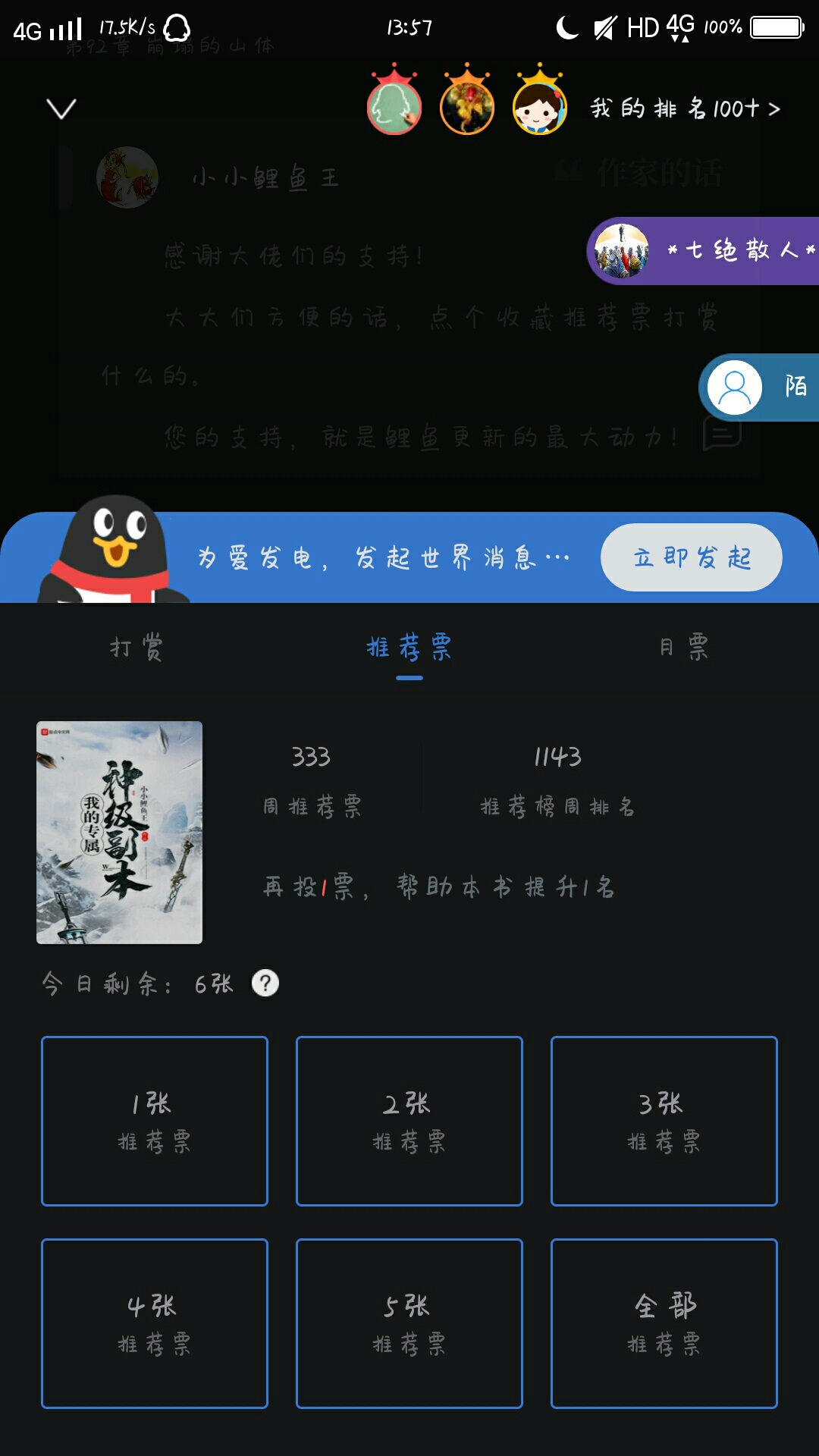This screenshot has width=819, height=1456.
Task: Tap the 立即发起 button
Action: pyautogui.click(x=691, y=557)
